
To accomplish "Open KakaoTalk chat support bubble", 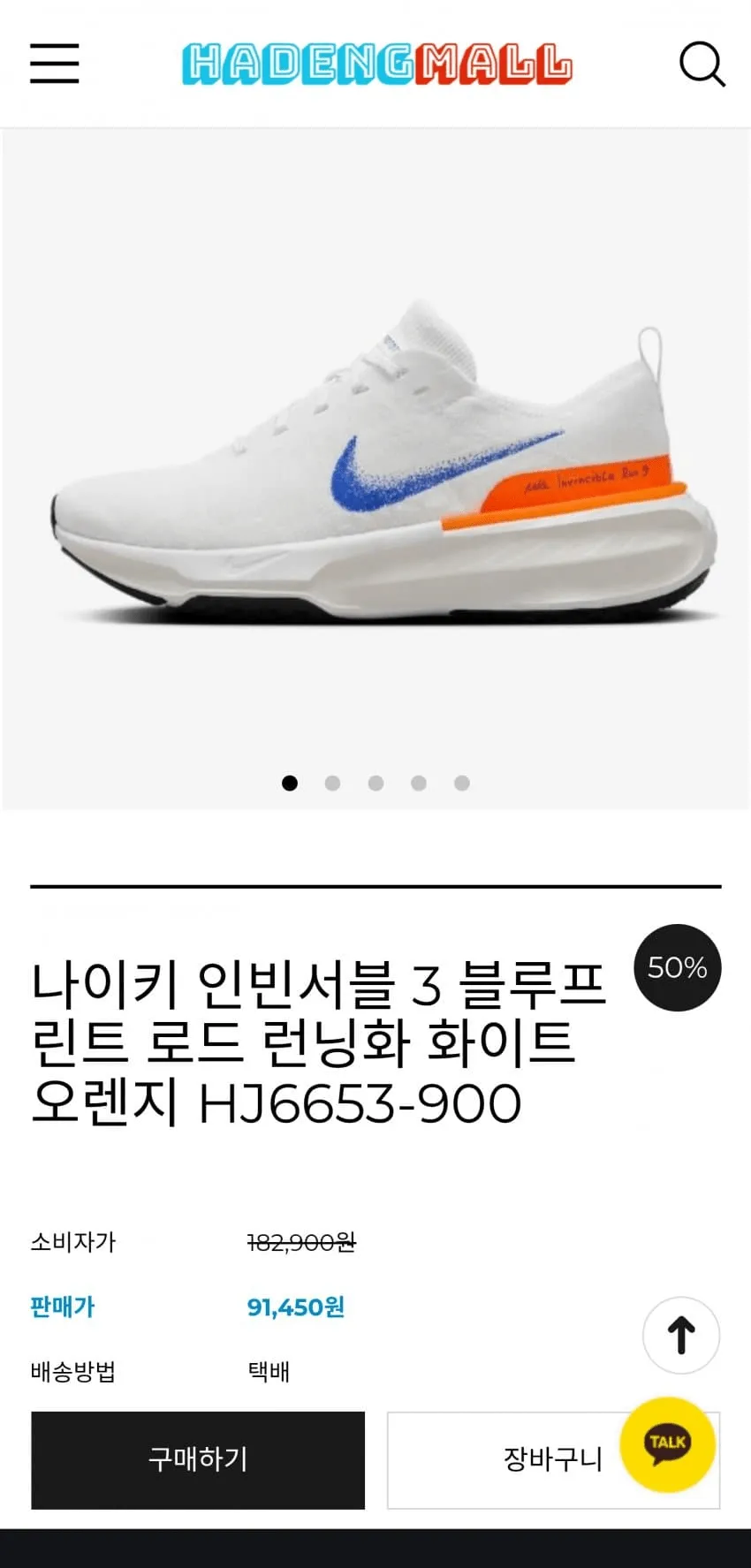I will click(x=667, y=1444).
